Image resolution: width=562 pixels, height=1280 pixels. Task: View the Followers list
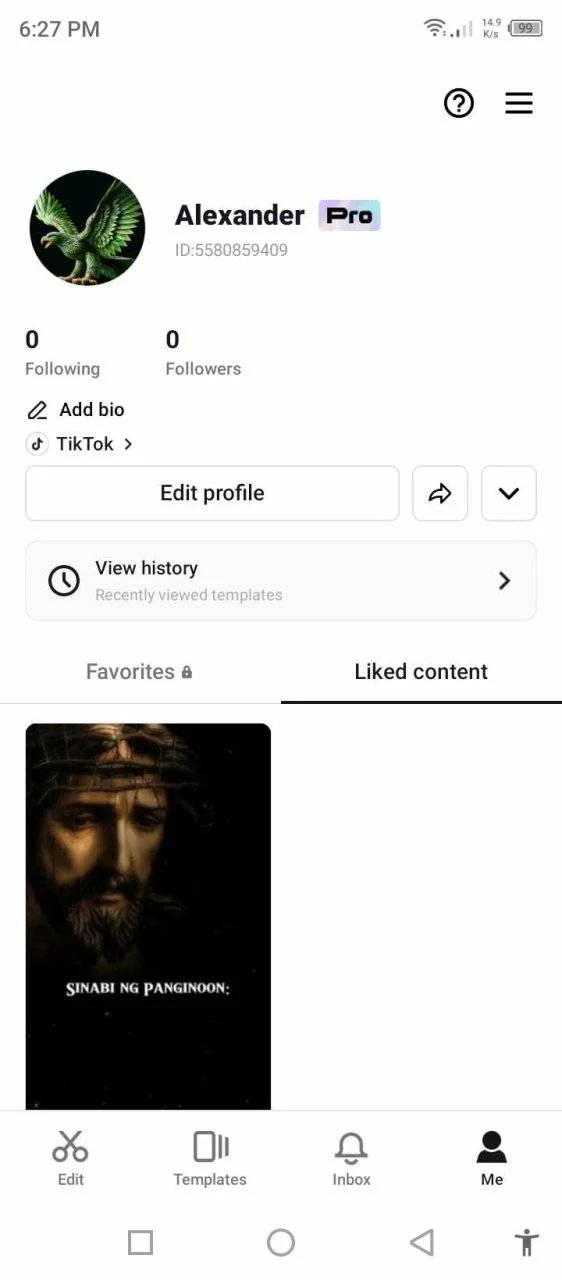coord(203,353)
